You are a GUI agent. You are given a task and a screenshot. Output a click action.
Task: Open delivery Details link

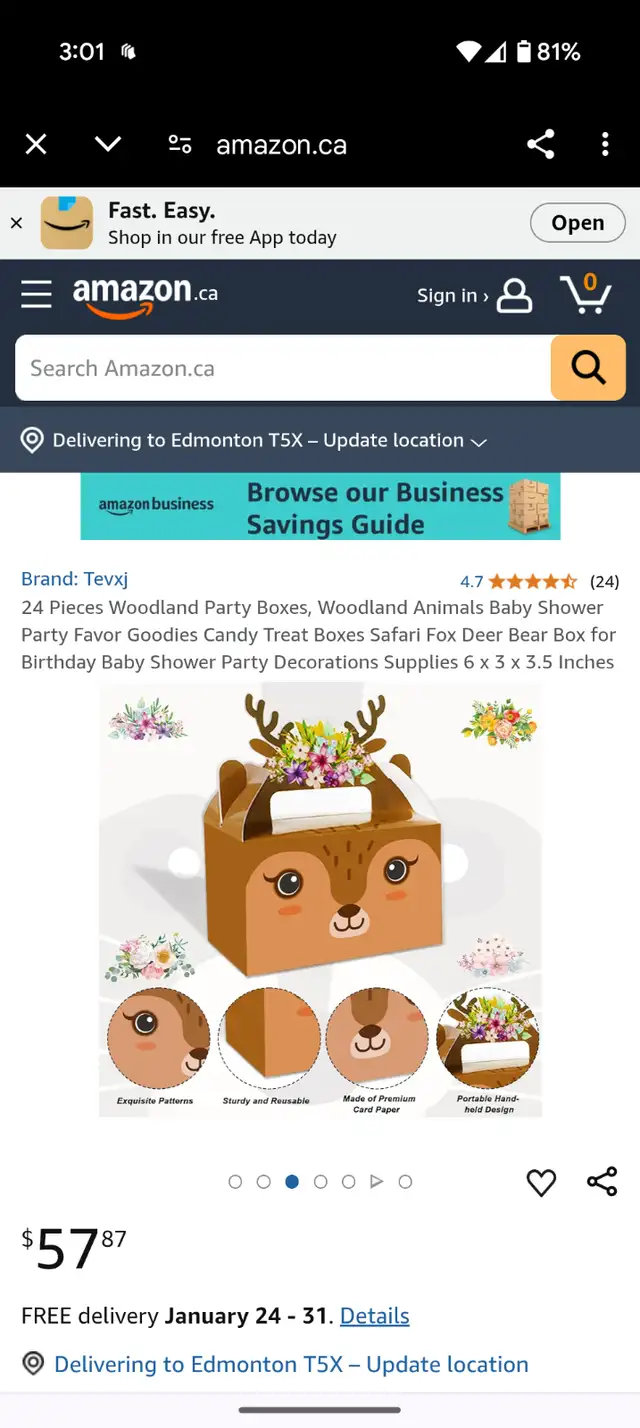point(374,1316)
